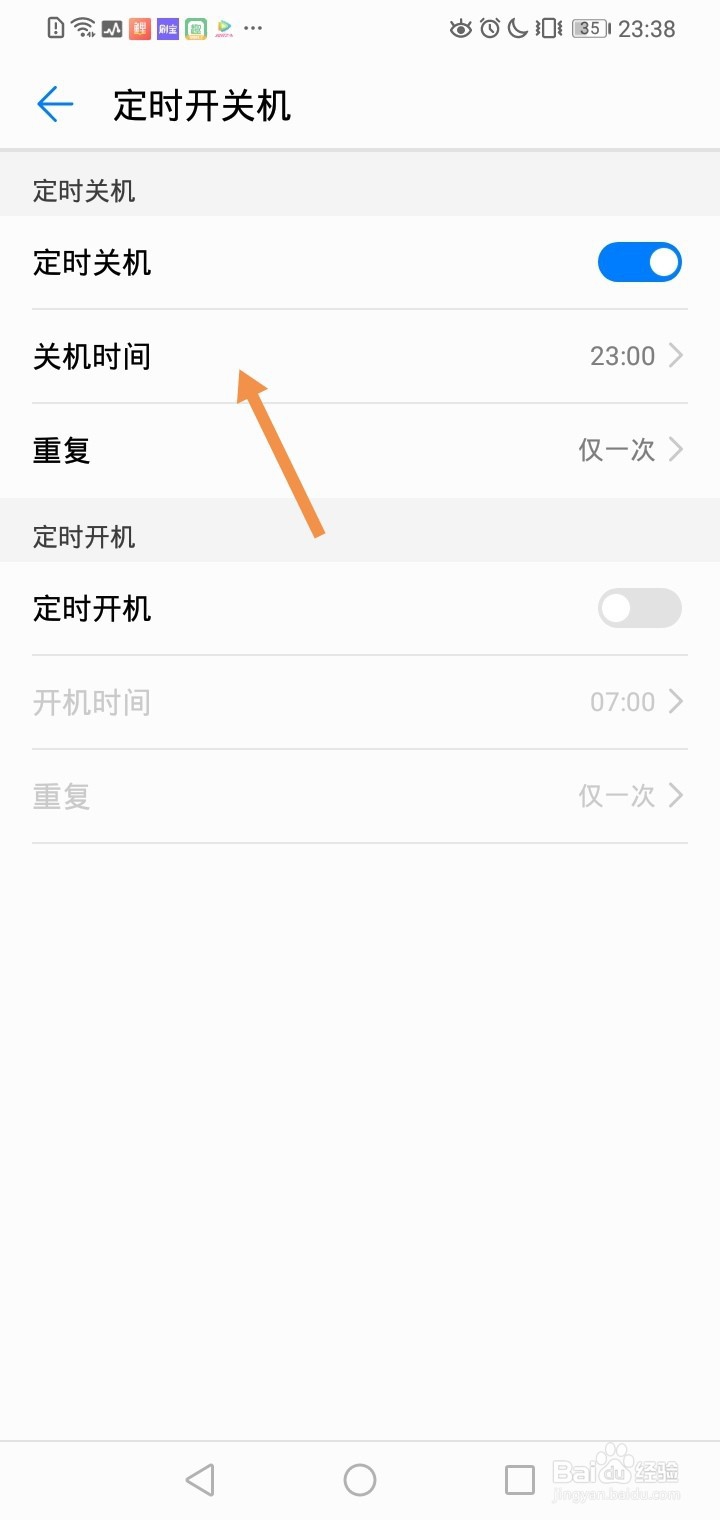Tap the recent apps square button
The width and height of the screenshot is (720, 1520).
tap(519, 1479)
